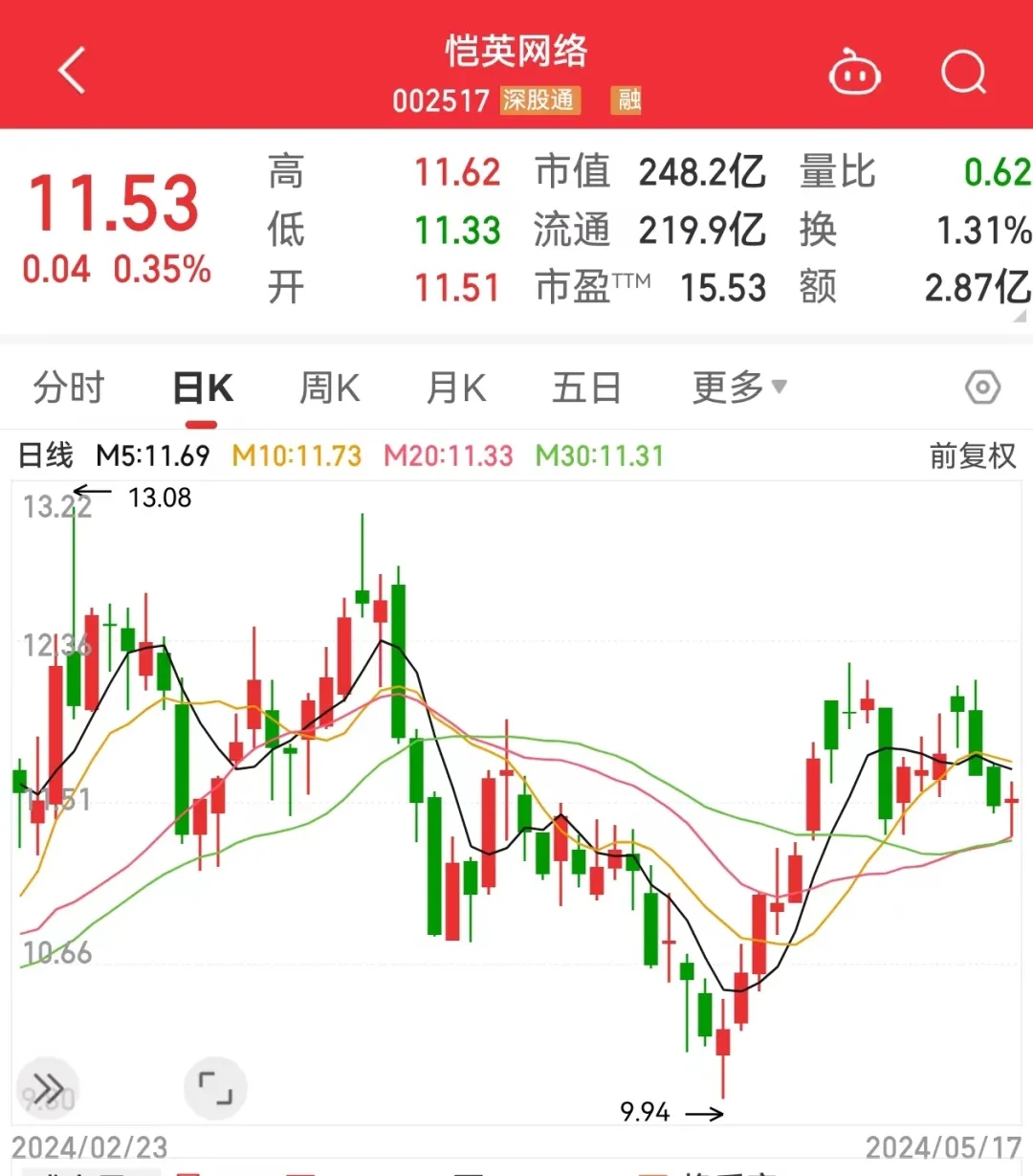
Task: Jump to latest data with double-arrow icon
Action: 48,1088
